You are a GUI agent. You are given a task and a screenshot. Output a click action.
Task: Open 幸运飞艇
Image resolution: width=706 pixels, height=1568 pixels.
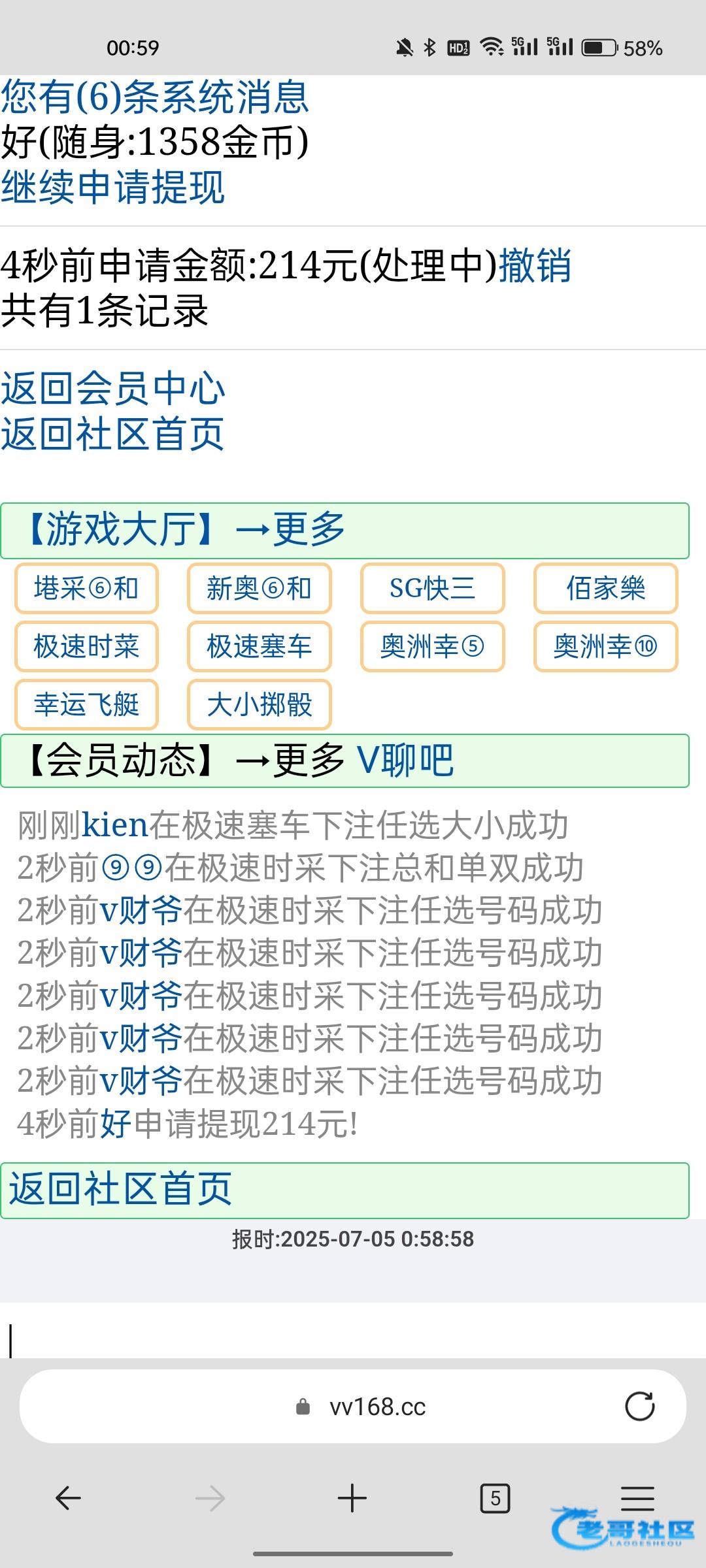click(x=86, y=704)
